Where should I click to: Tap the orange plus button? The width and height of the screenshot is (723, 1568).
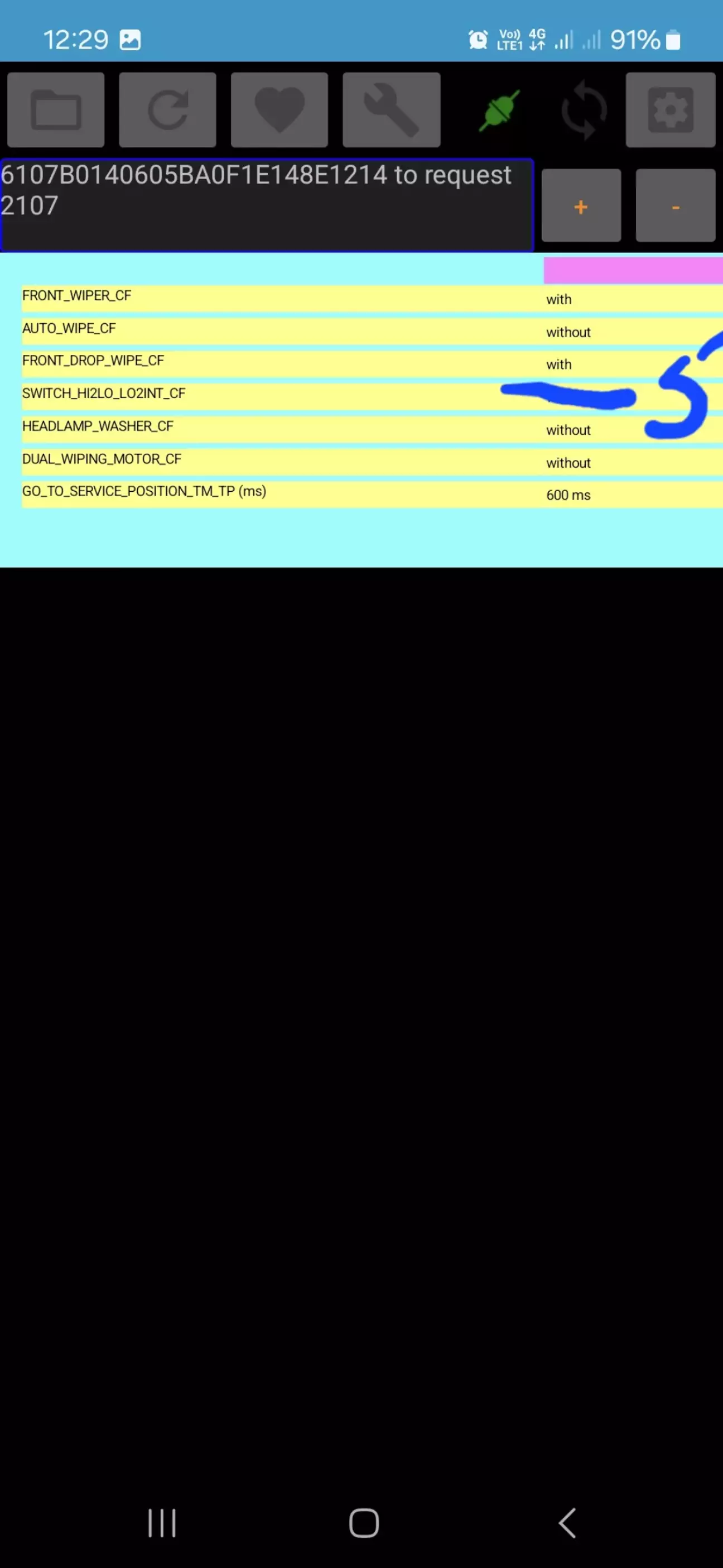pos(581,206)
